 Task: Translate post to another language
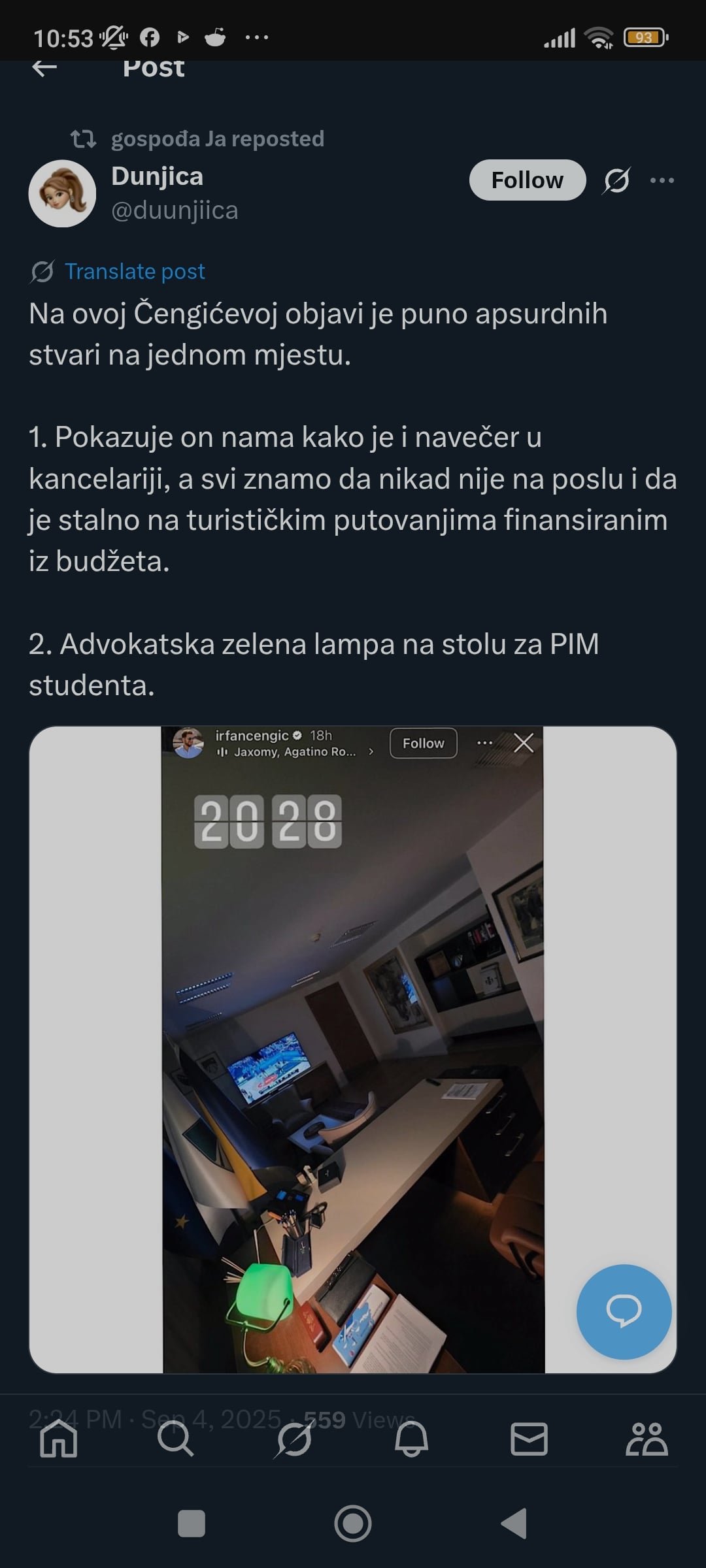pos(134,271)
